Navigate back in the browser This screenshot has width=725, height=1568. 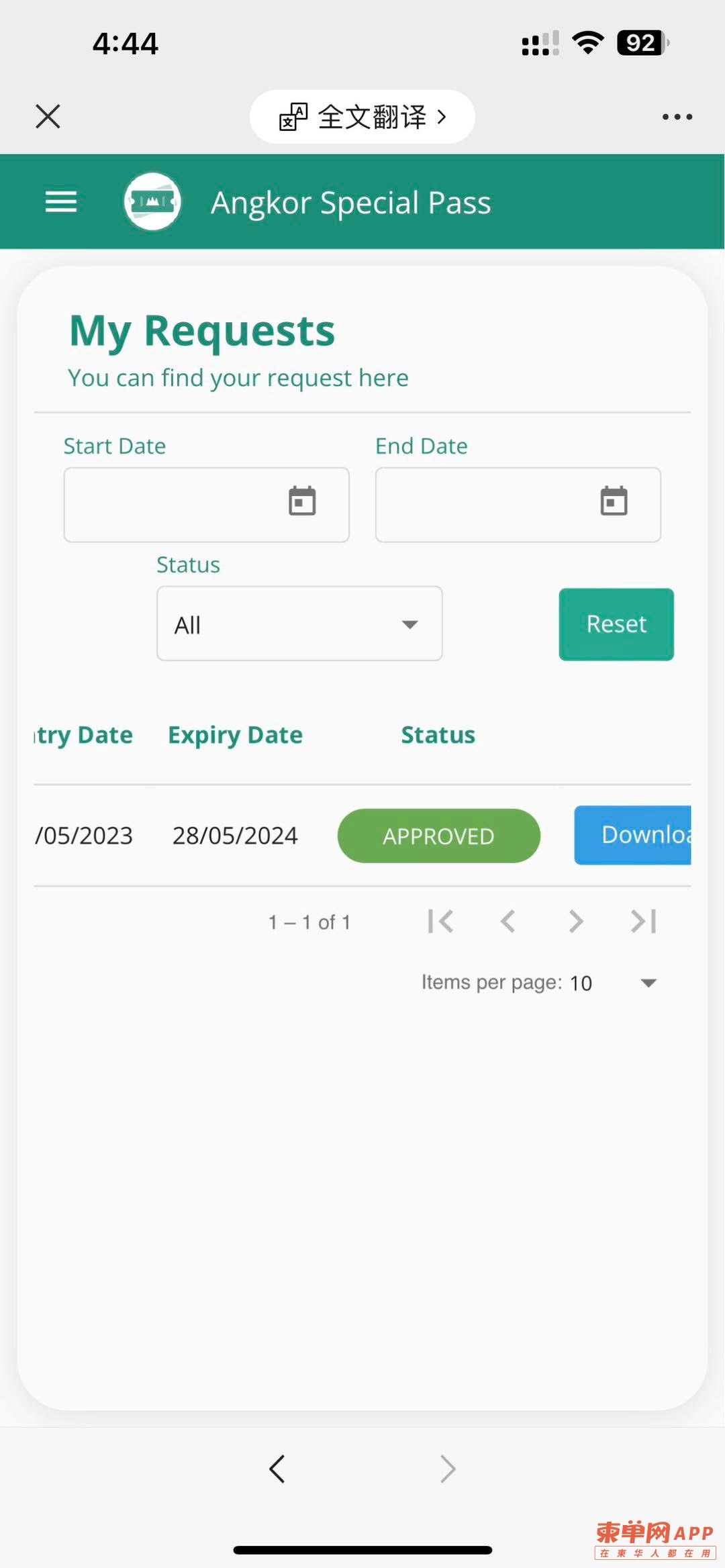tap(277, 1469)
